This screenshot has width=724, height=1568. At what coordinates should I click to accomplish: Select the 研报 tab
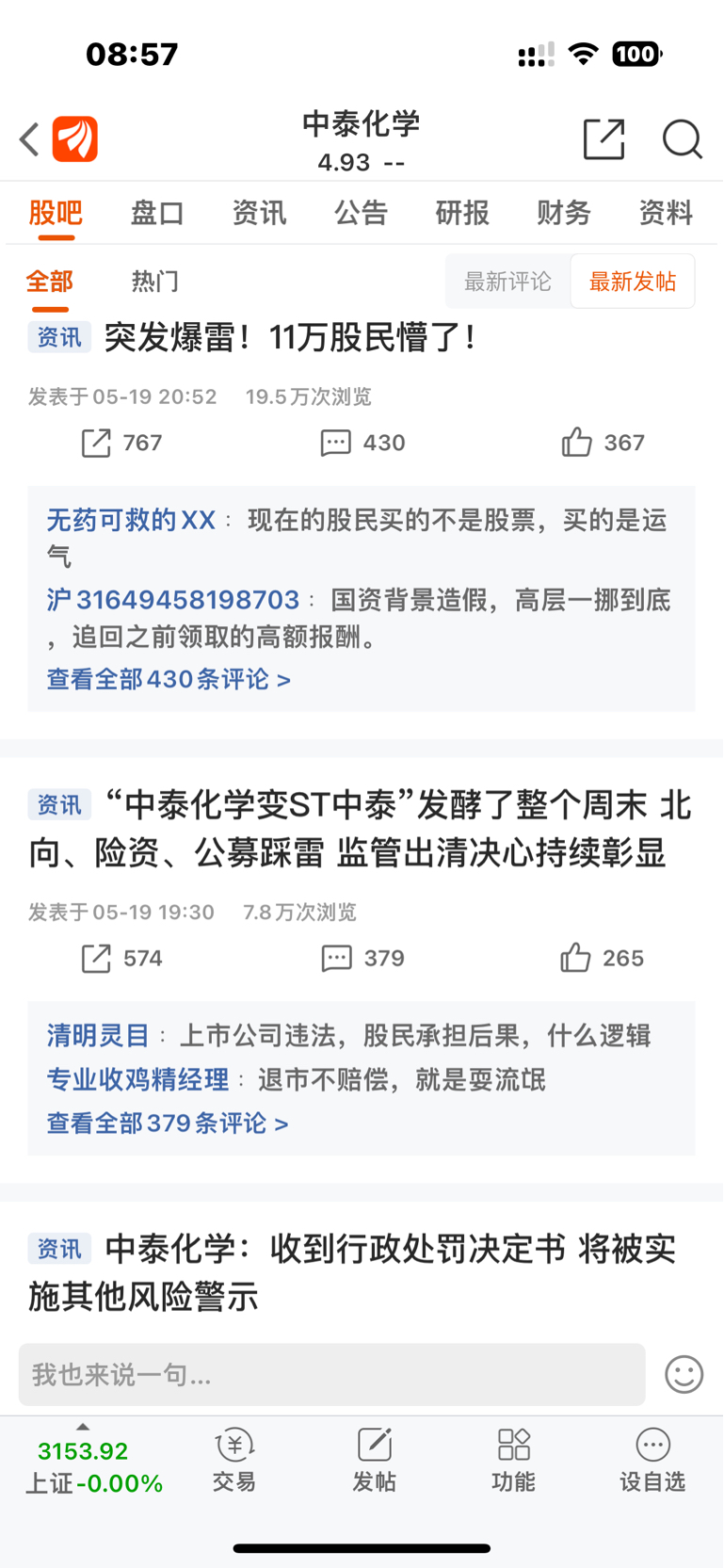point(462,213)
